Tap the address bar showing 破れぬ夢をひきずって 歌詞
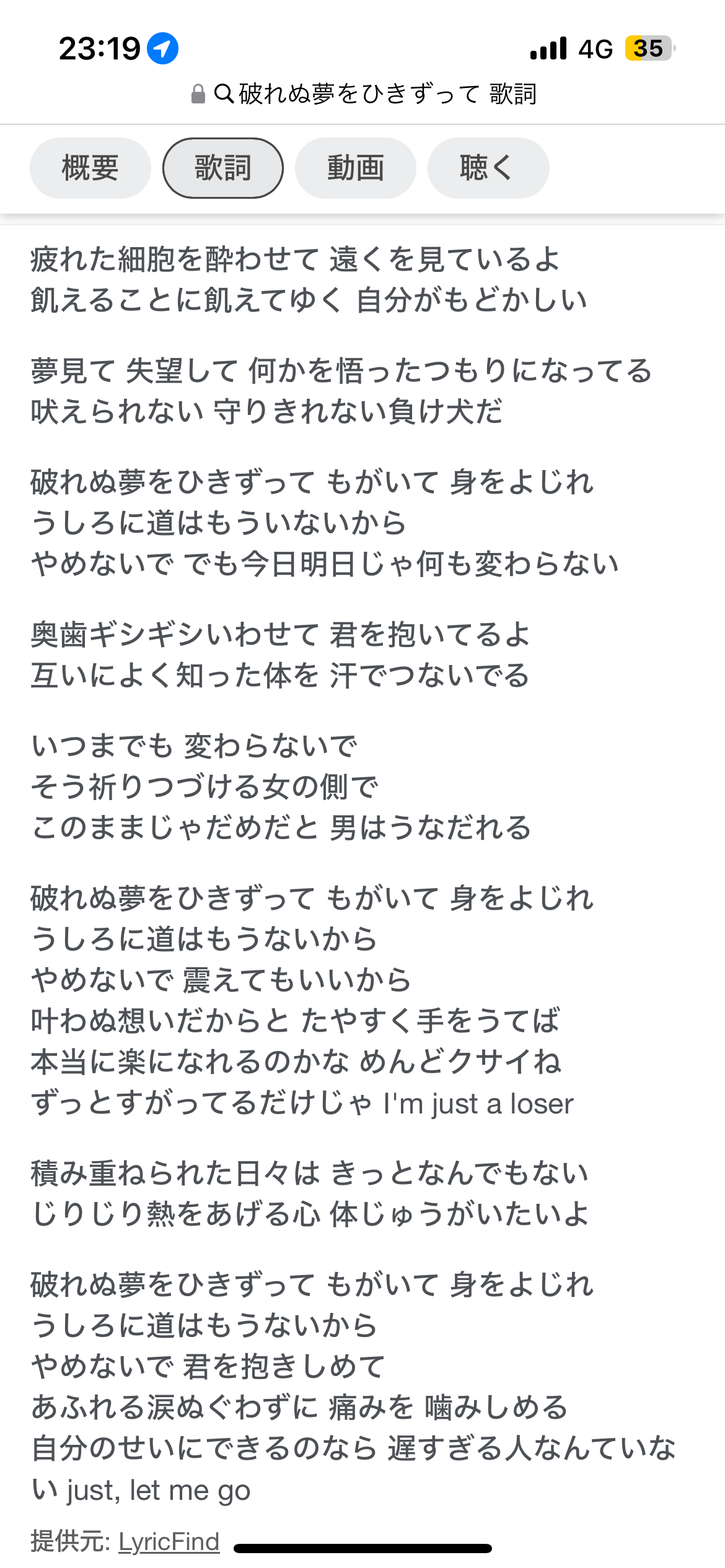Image resolution: width=725 pixels, height=1568 pixels. pyautogui.click(x=364, y=94)
